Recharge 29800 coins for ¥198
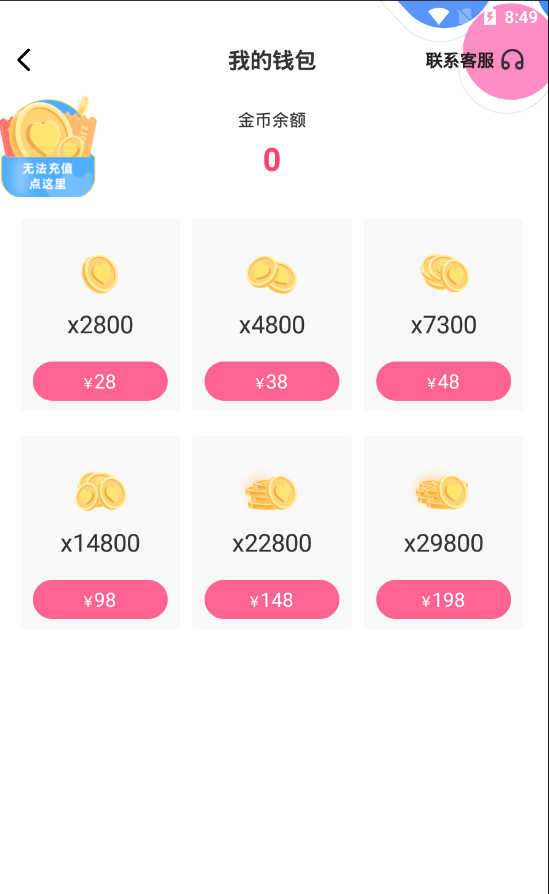Viewport: 549px width, 894px height. (x=444, y=599)
